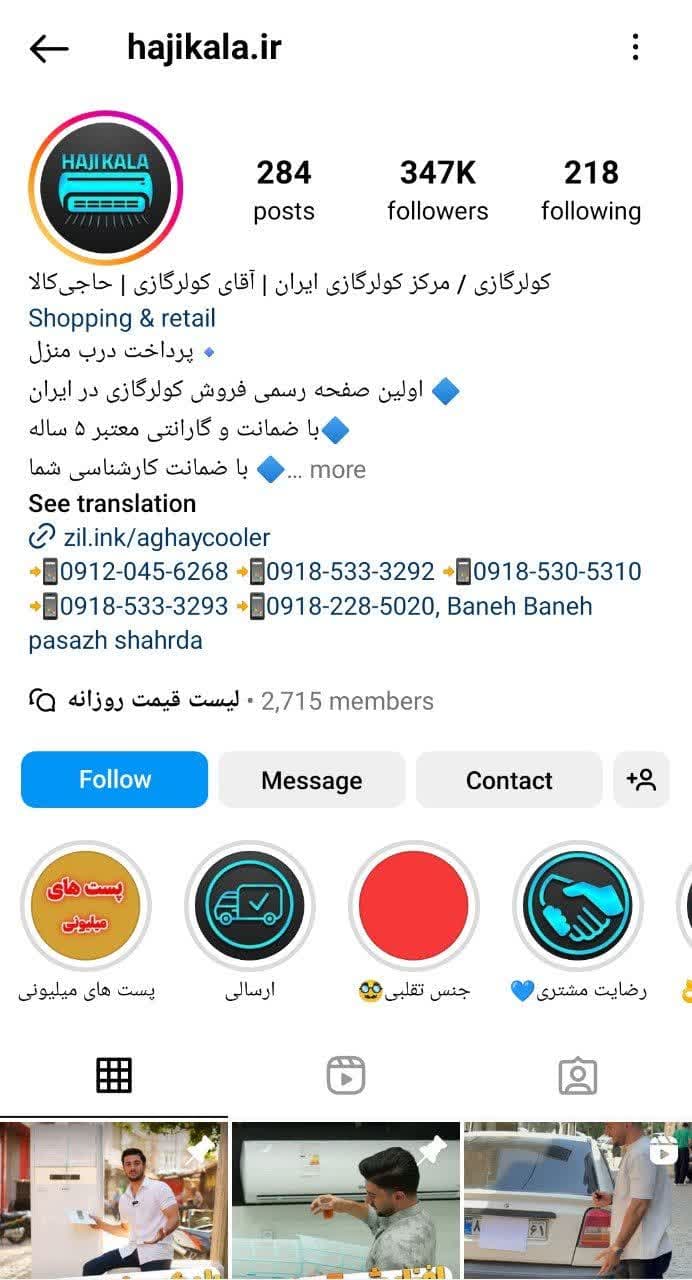Call the number 0912-045-6268
This screenshot has width=692, height=1280.
pos(143,572)
